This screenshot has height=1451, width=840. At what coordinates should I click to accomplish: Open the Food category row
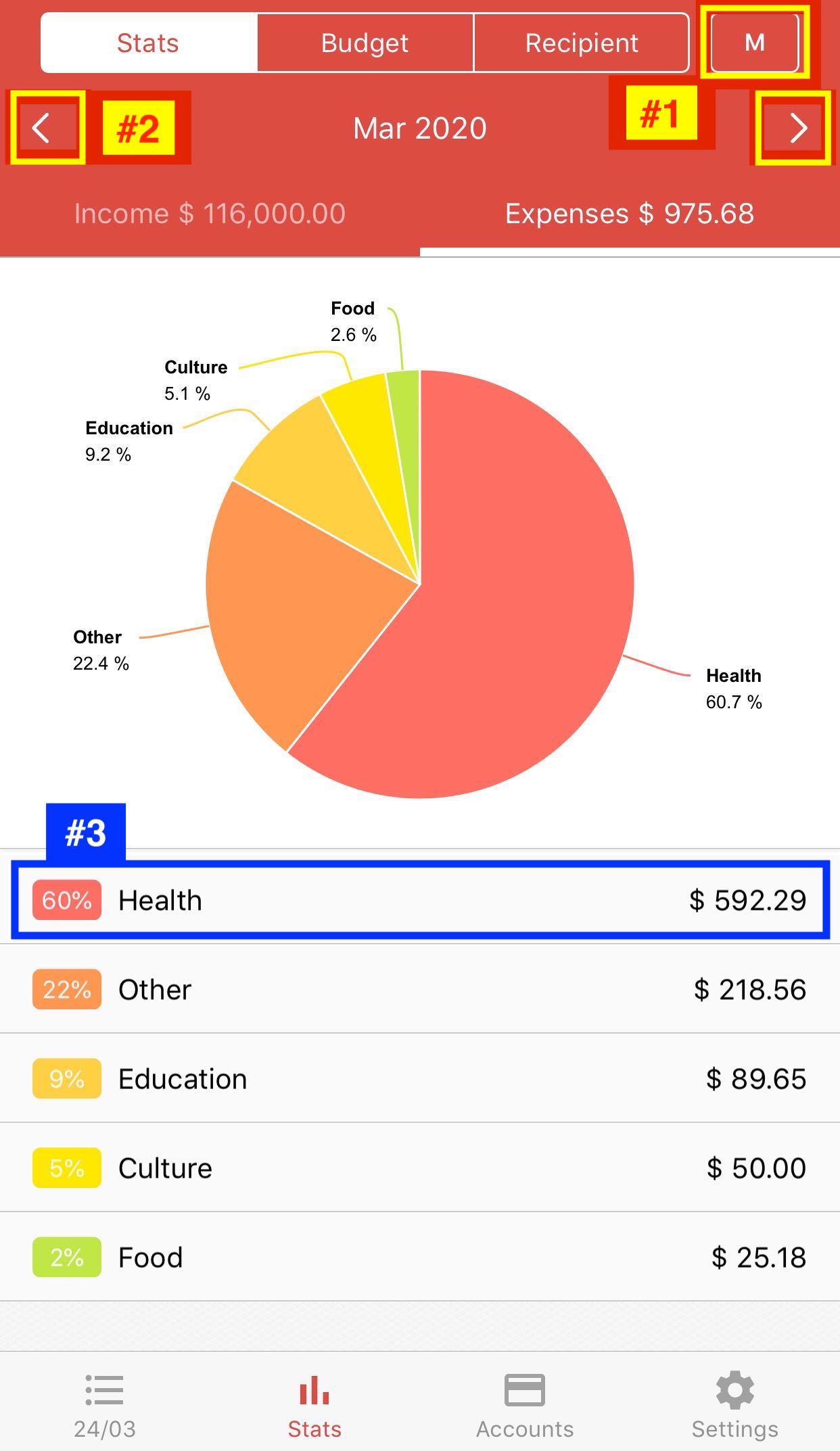[x=420, y=1257]
